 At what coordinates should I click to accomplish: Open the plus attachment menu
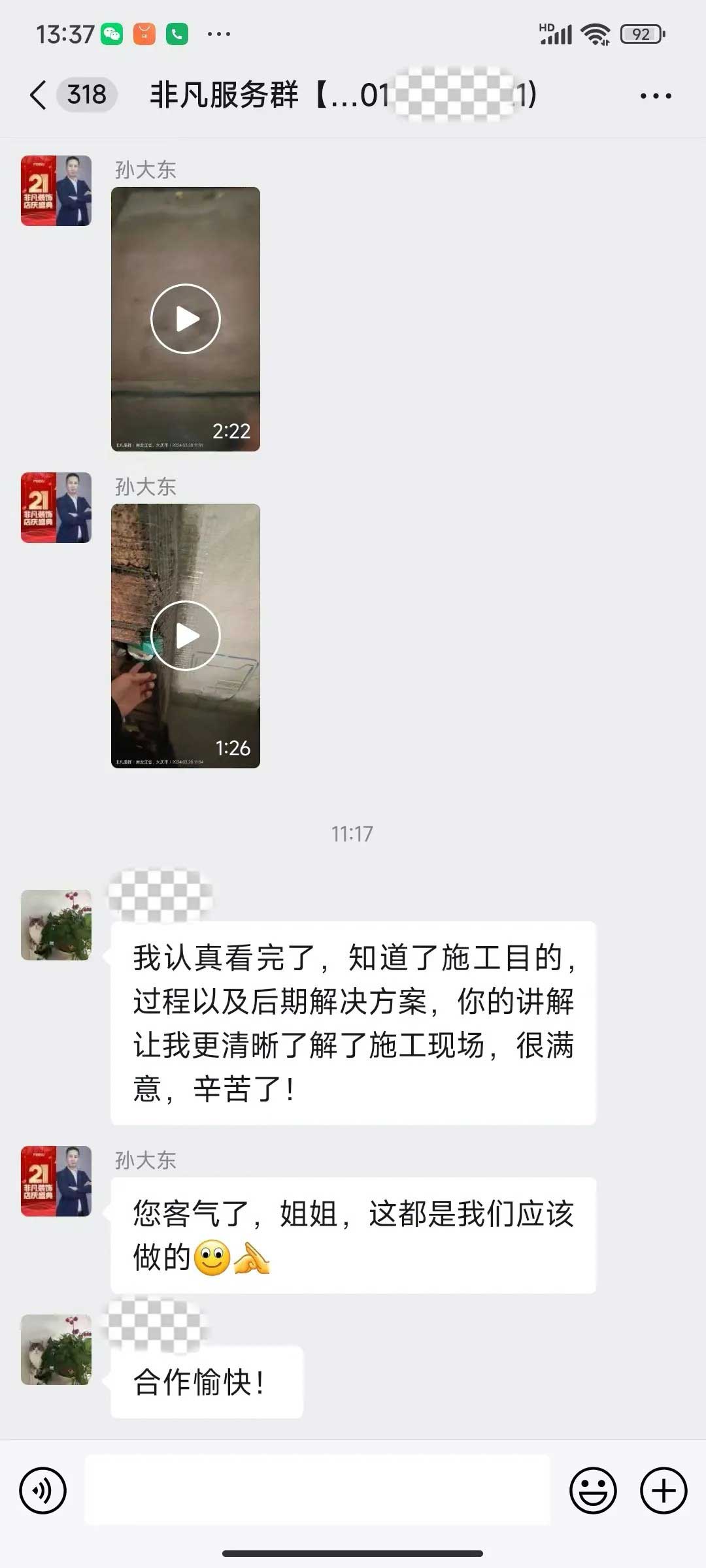tap(663, 1491)
